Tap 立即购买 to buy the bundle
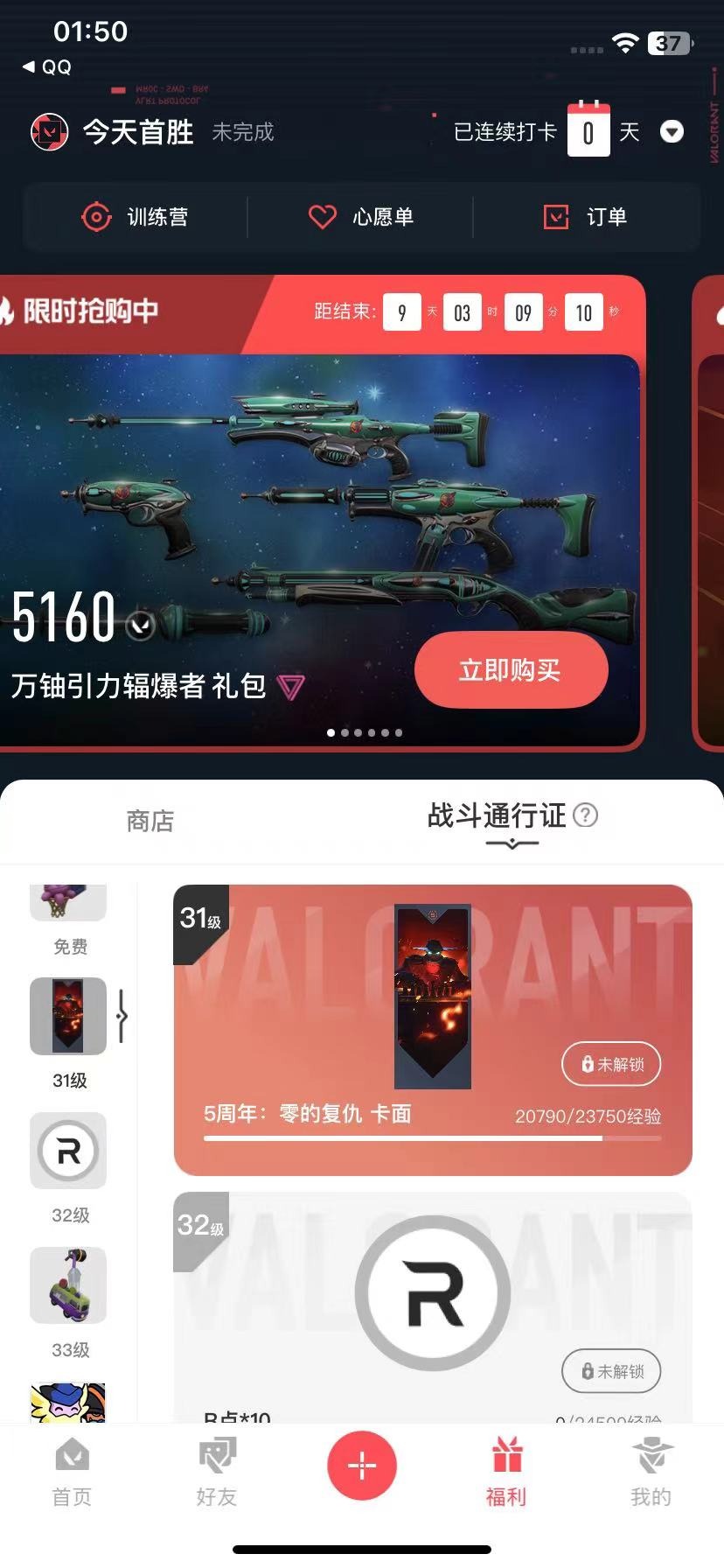724x1568 pixels. pos(511,670)
